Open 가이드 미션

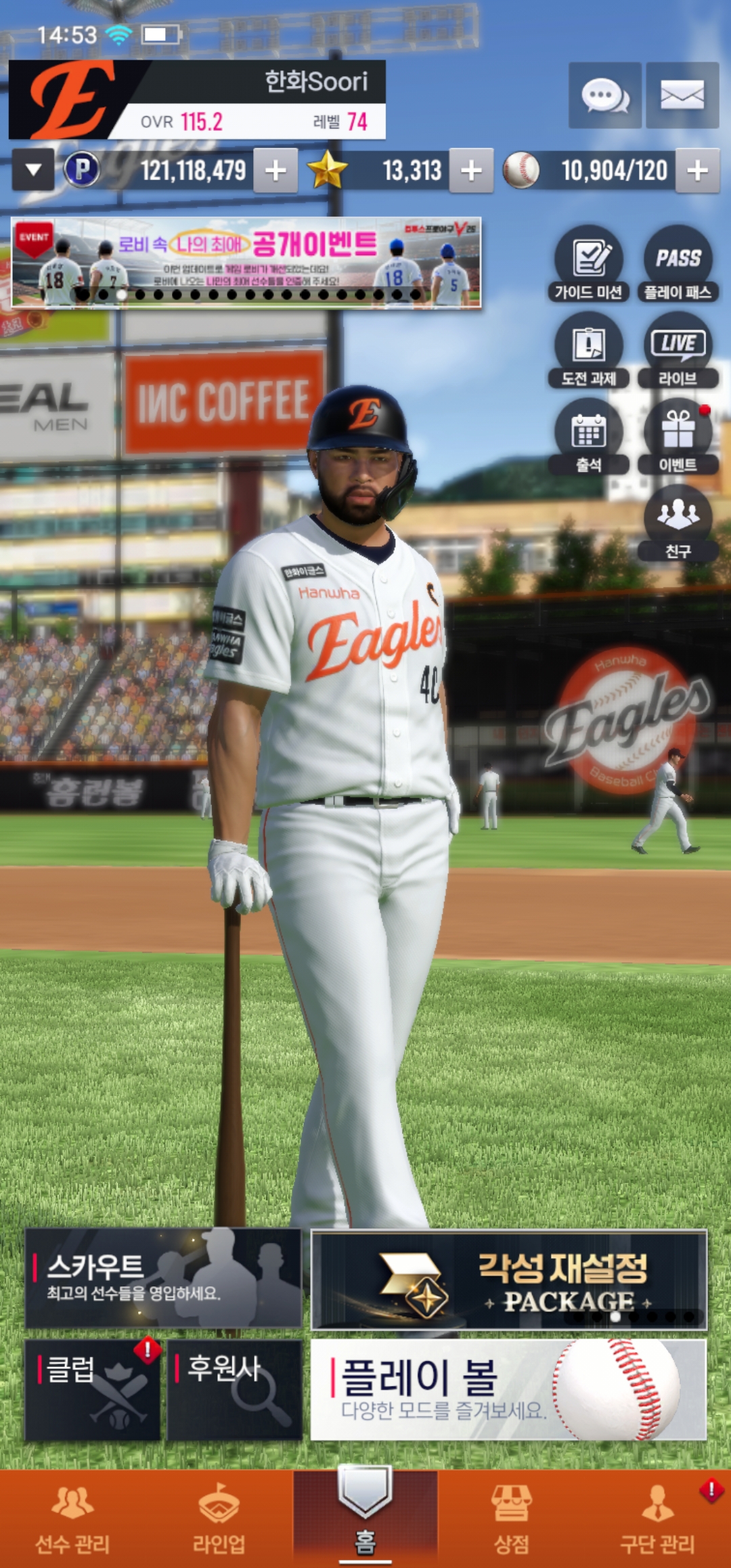point(589,264)
